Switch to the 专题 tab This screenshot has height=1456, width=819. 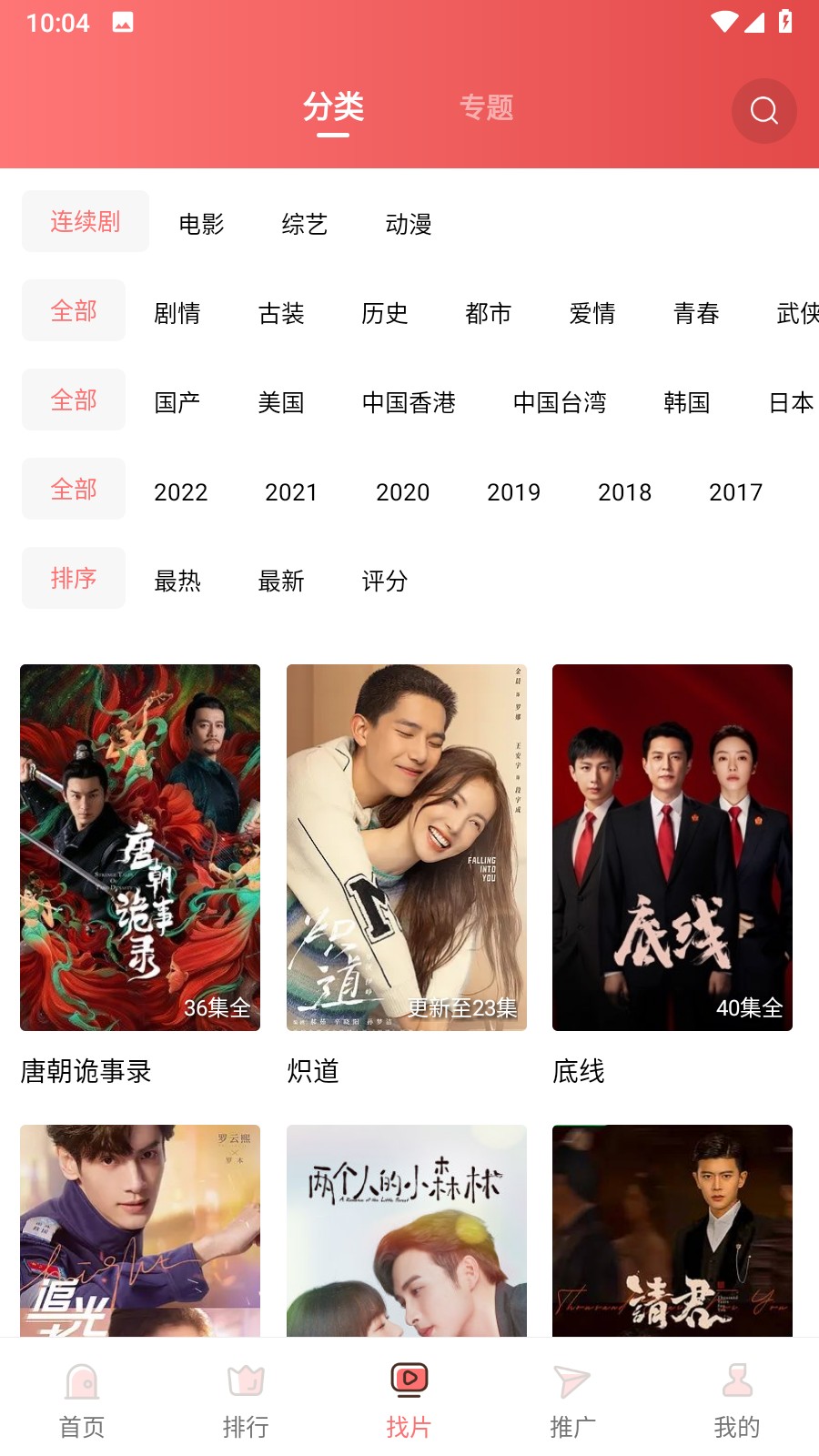click(x=488, y=107)
